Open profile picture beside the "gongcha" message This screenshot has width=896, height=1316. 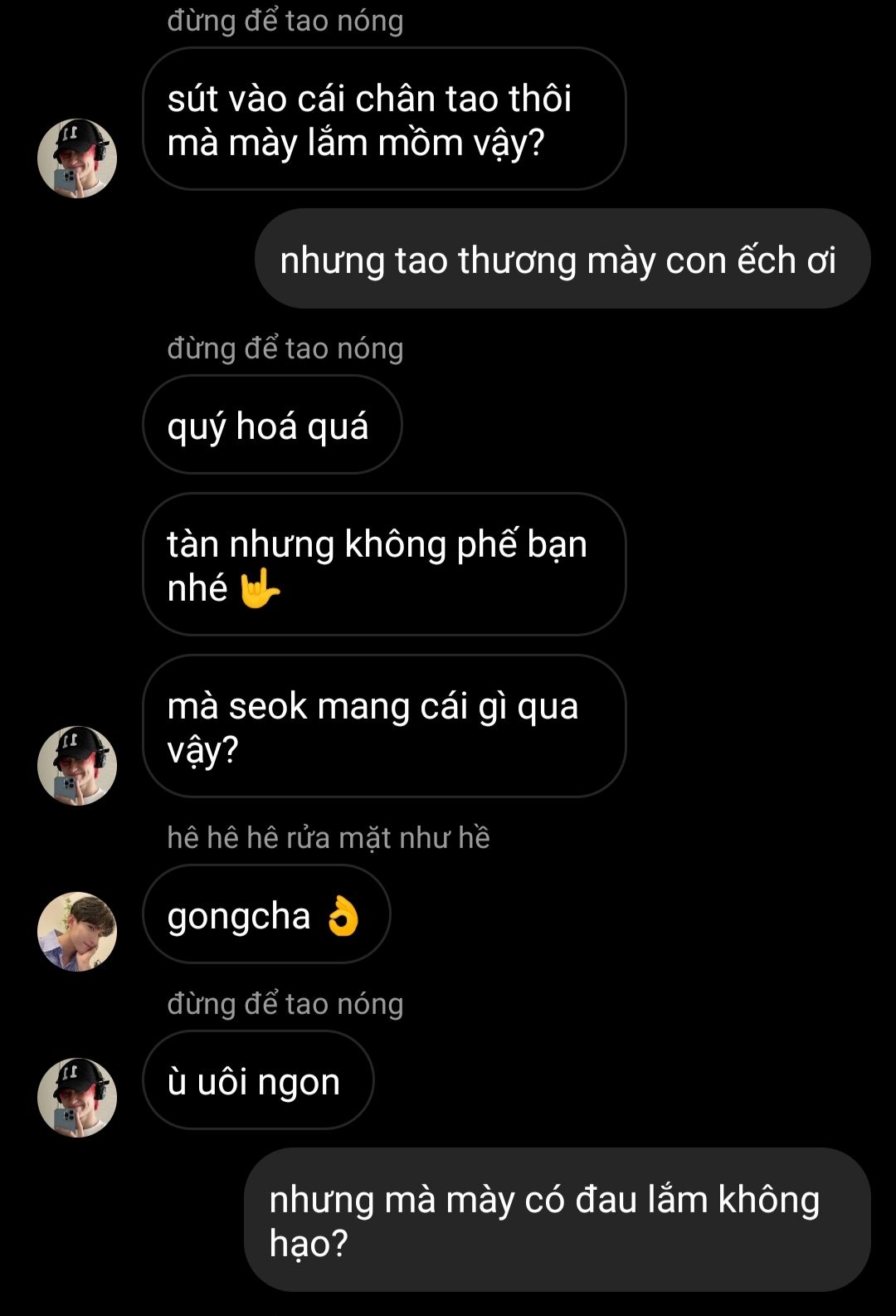coord(77,931)
